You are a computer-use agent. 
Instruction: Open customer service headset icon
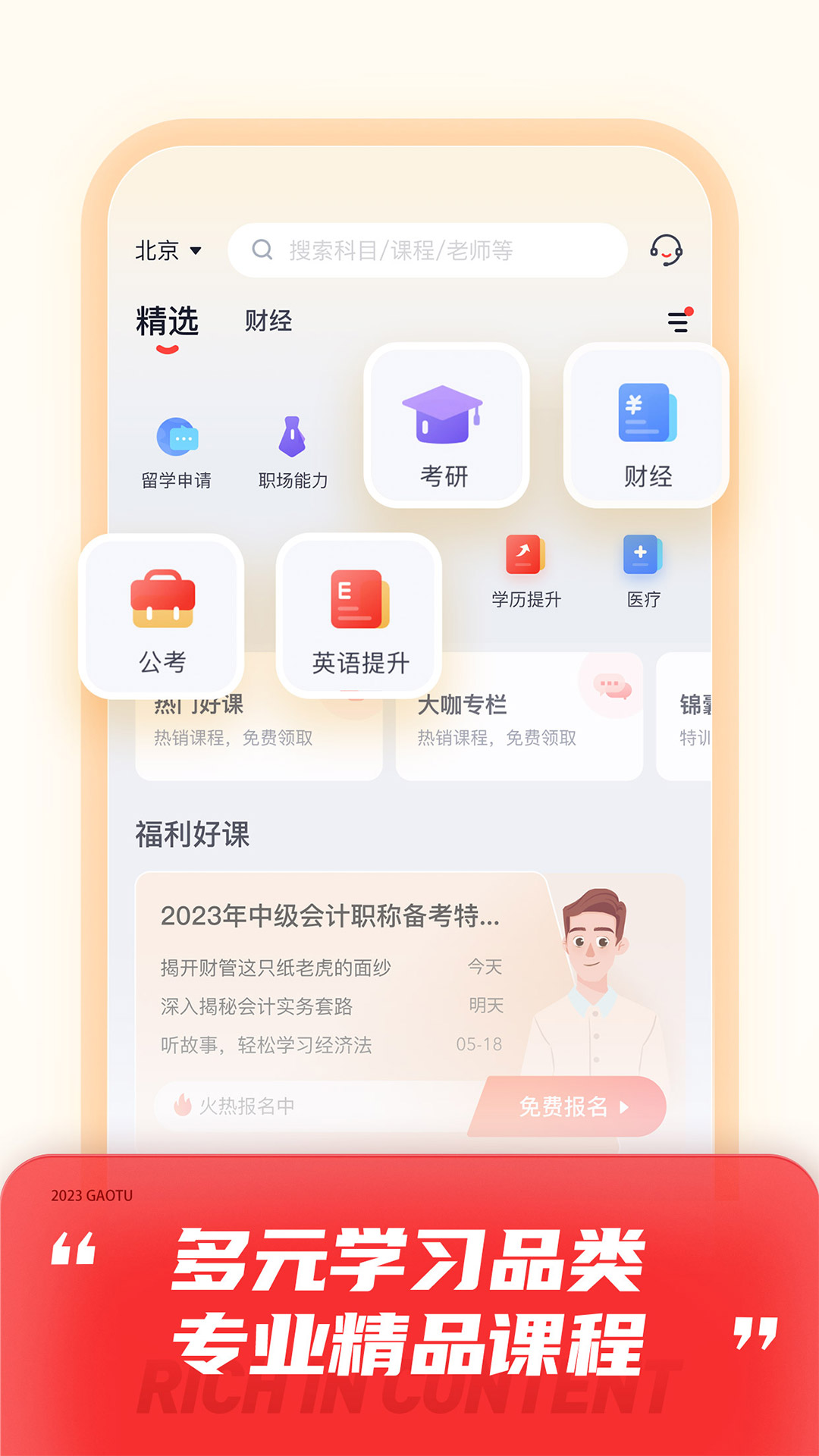click(667, 250)
